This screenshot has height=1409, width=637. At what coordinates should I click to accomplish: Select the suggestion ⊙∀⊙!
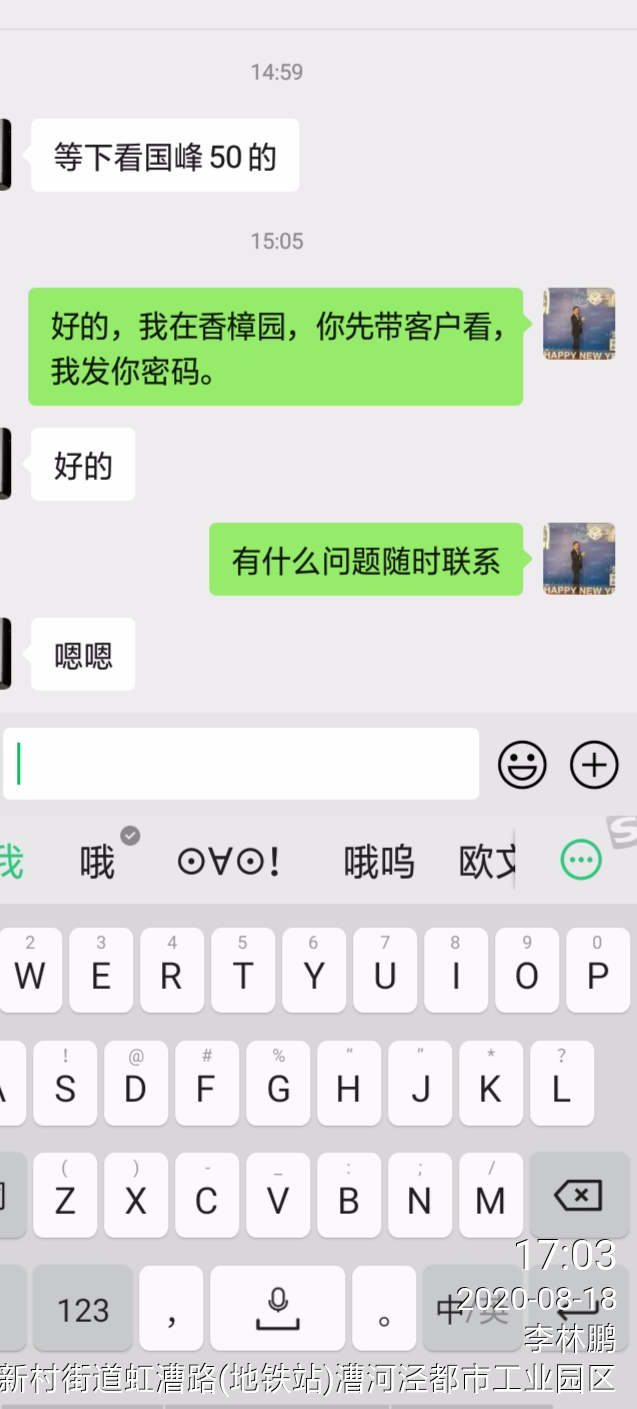point(228,860)
